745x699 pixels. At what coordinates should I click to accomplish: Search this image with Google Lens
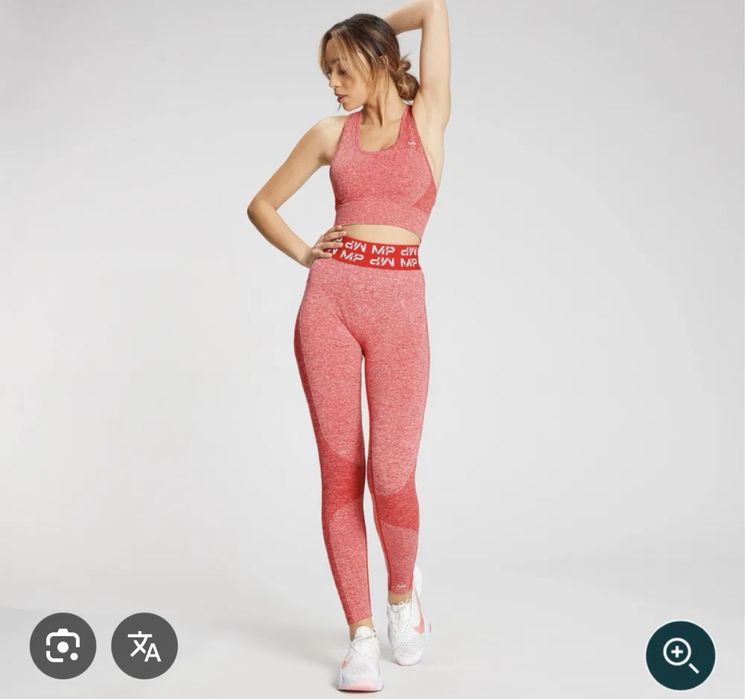tap(63, 646)
